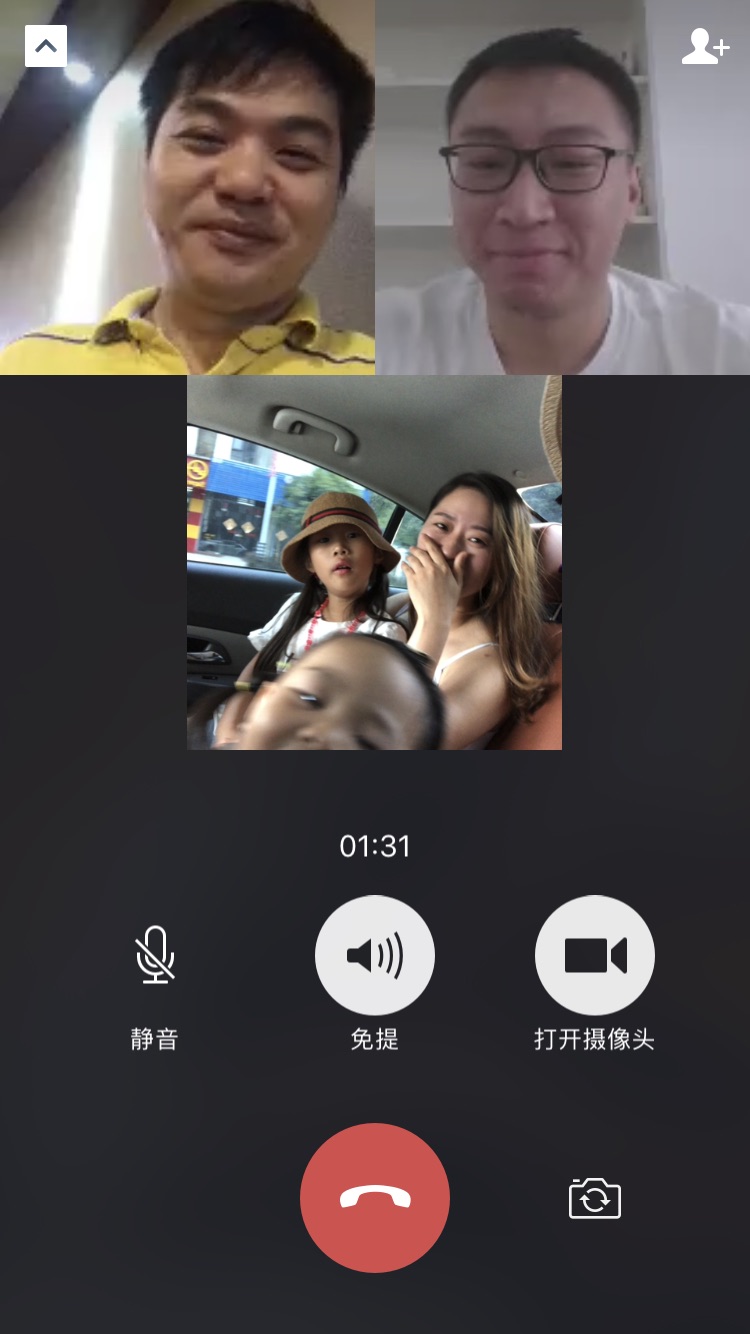The width and height of the screenshot is (750, 1334).
Task: Add a participant to the call
Action: tap(705, 46)
